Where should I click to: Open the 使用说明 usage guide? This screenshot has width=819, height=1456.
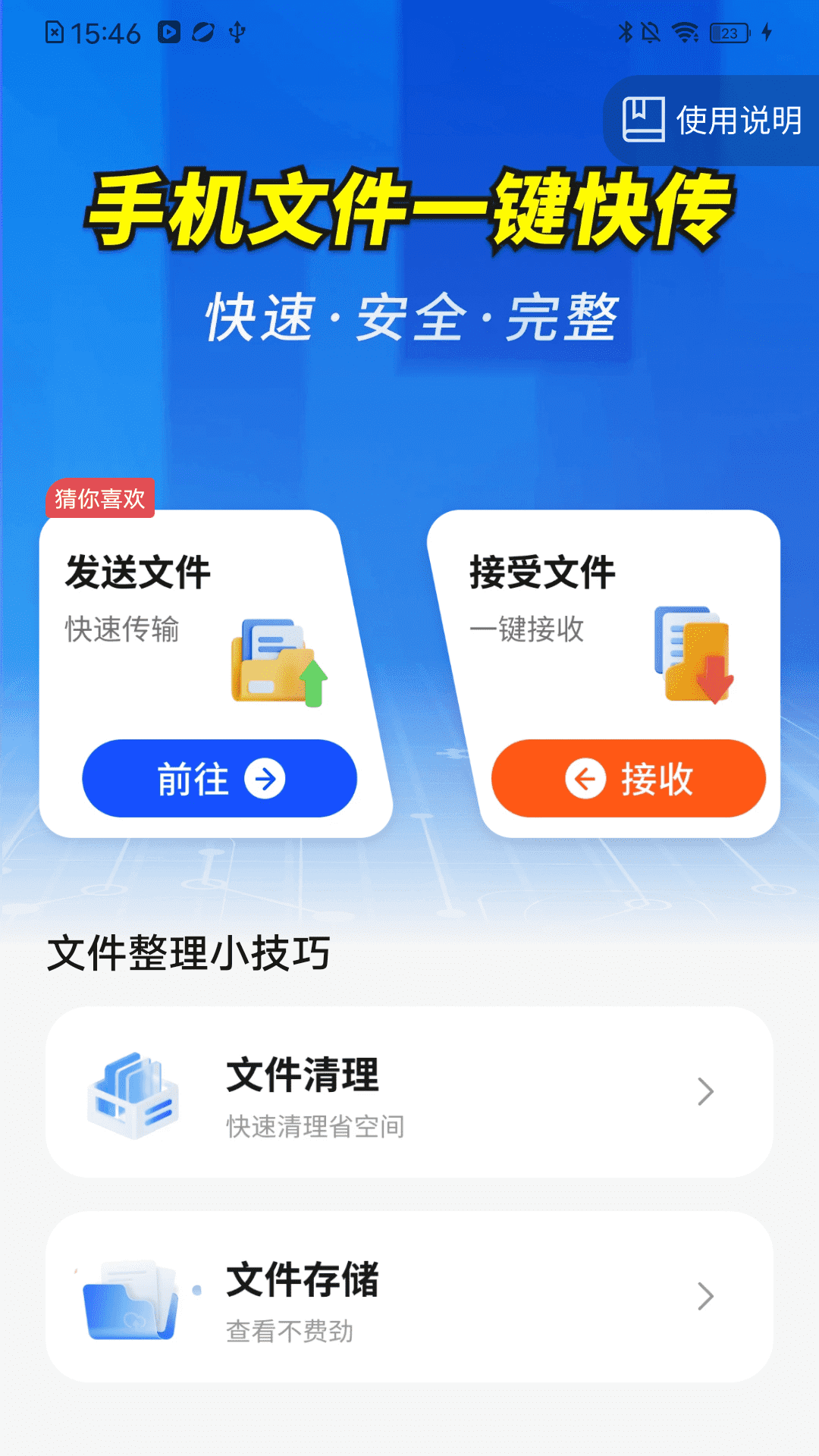[713, 121]
